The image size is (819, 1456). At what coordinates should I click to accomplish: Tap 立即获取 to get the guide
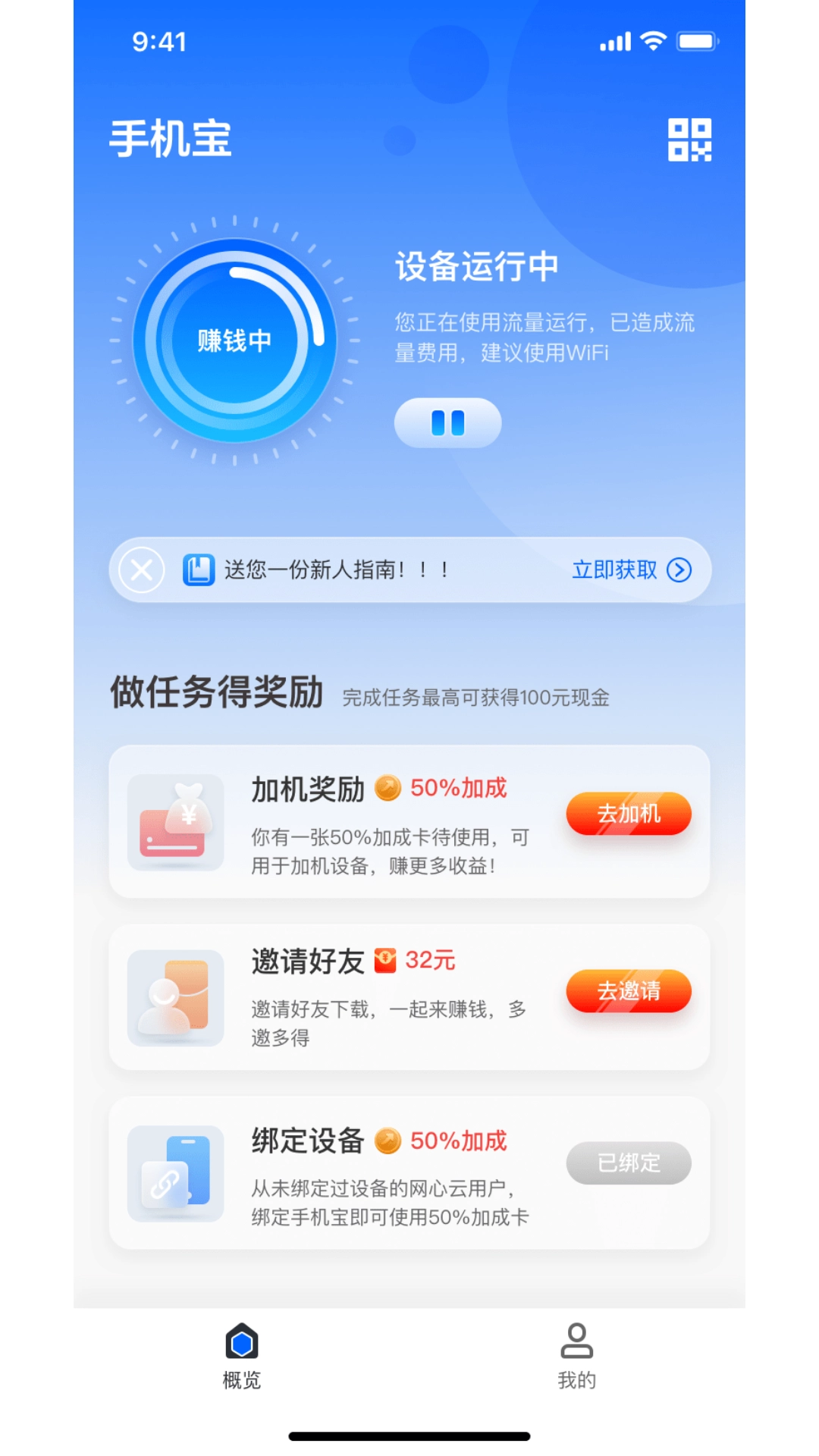pos(631,570)
